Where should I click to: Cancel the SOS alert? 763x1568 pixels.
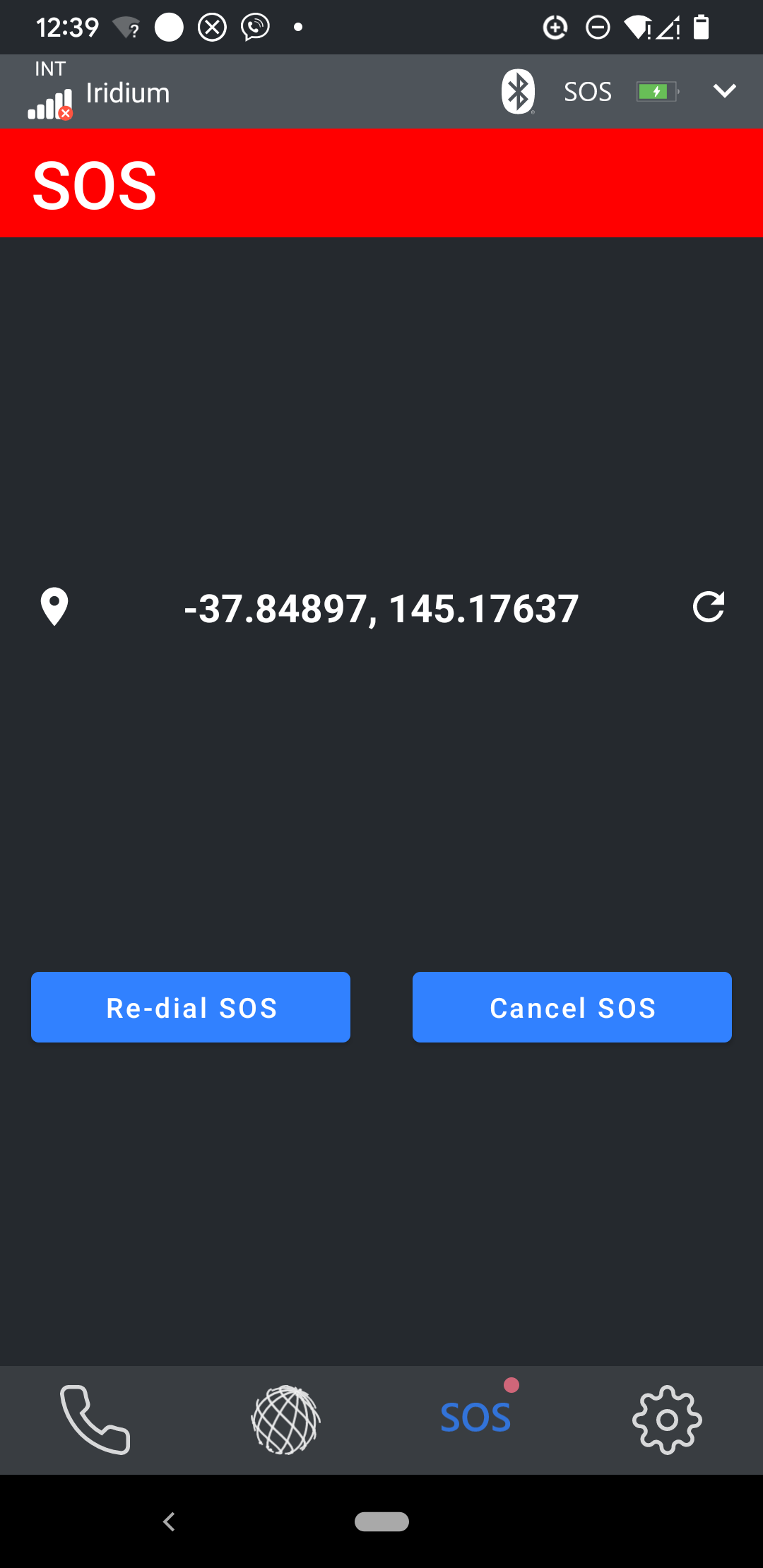tap(572, 1007)
